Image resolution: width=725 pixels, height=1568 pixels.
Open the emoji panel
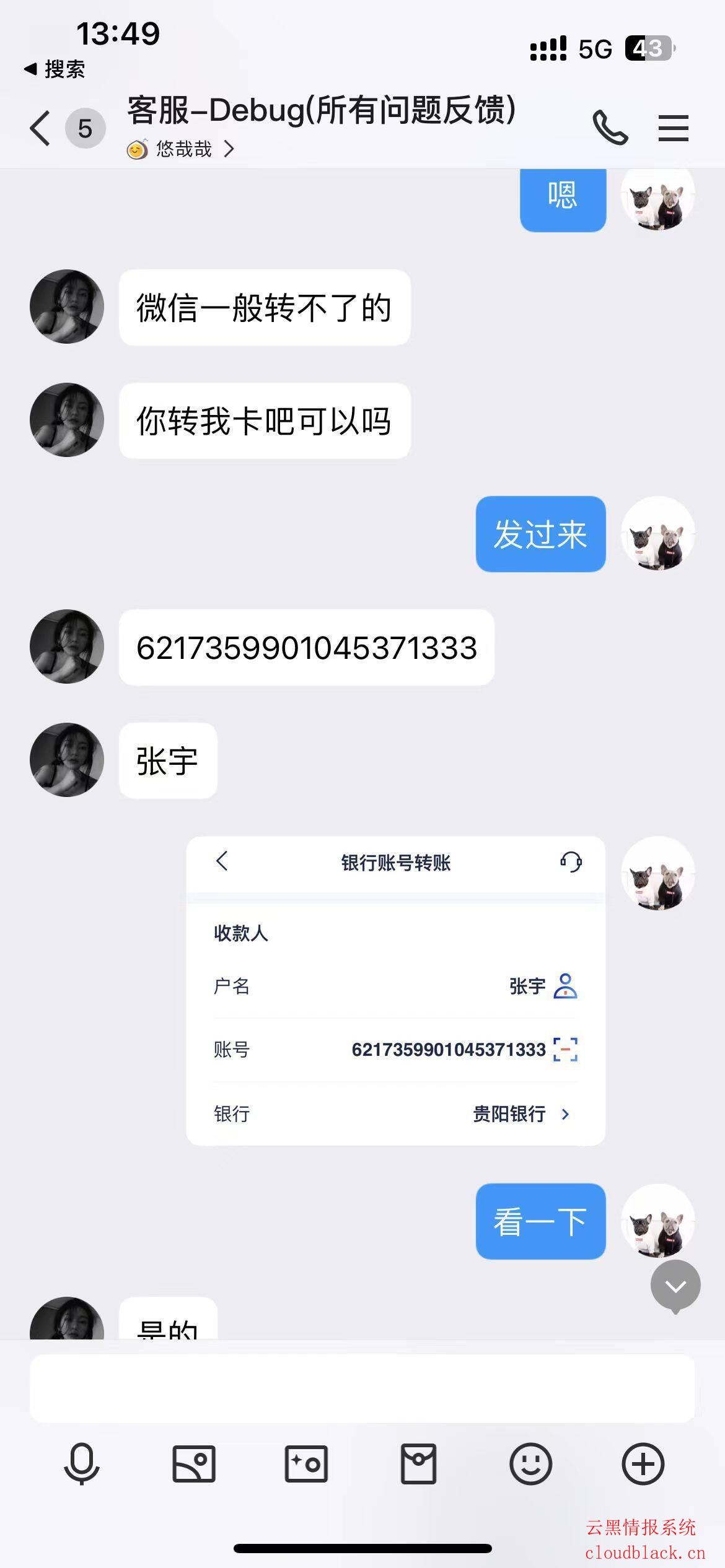click(530, 1464)
